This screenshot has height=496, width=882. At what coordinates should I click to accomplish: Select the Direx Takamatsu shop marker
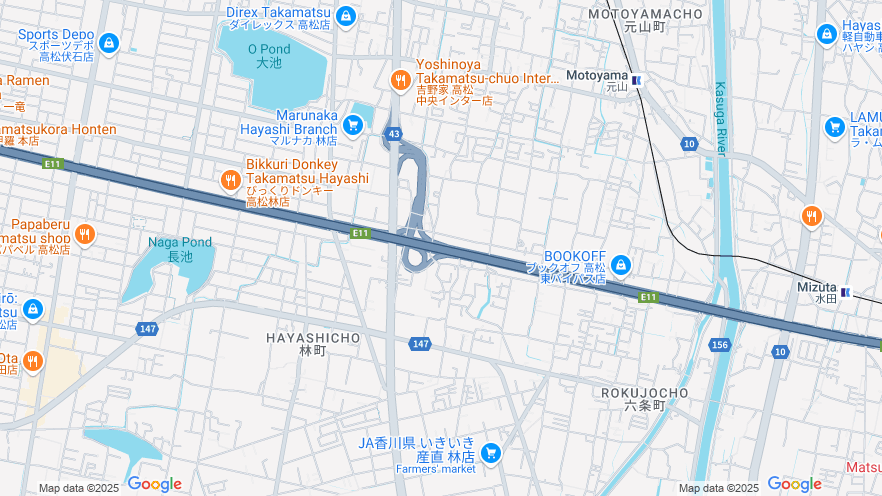(345, 16)
